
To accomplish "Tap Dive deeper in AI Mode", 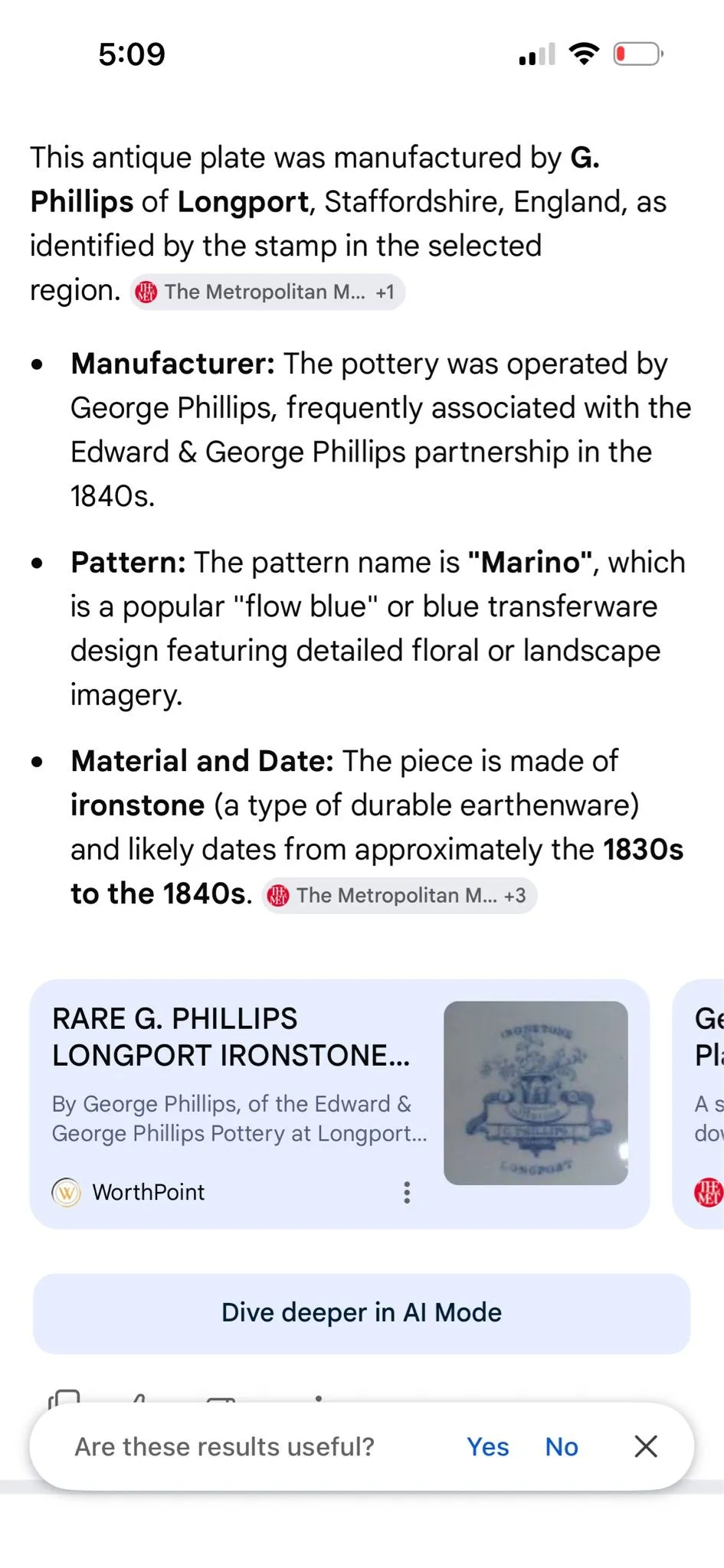I will 362,1313.
